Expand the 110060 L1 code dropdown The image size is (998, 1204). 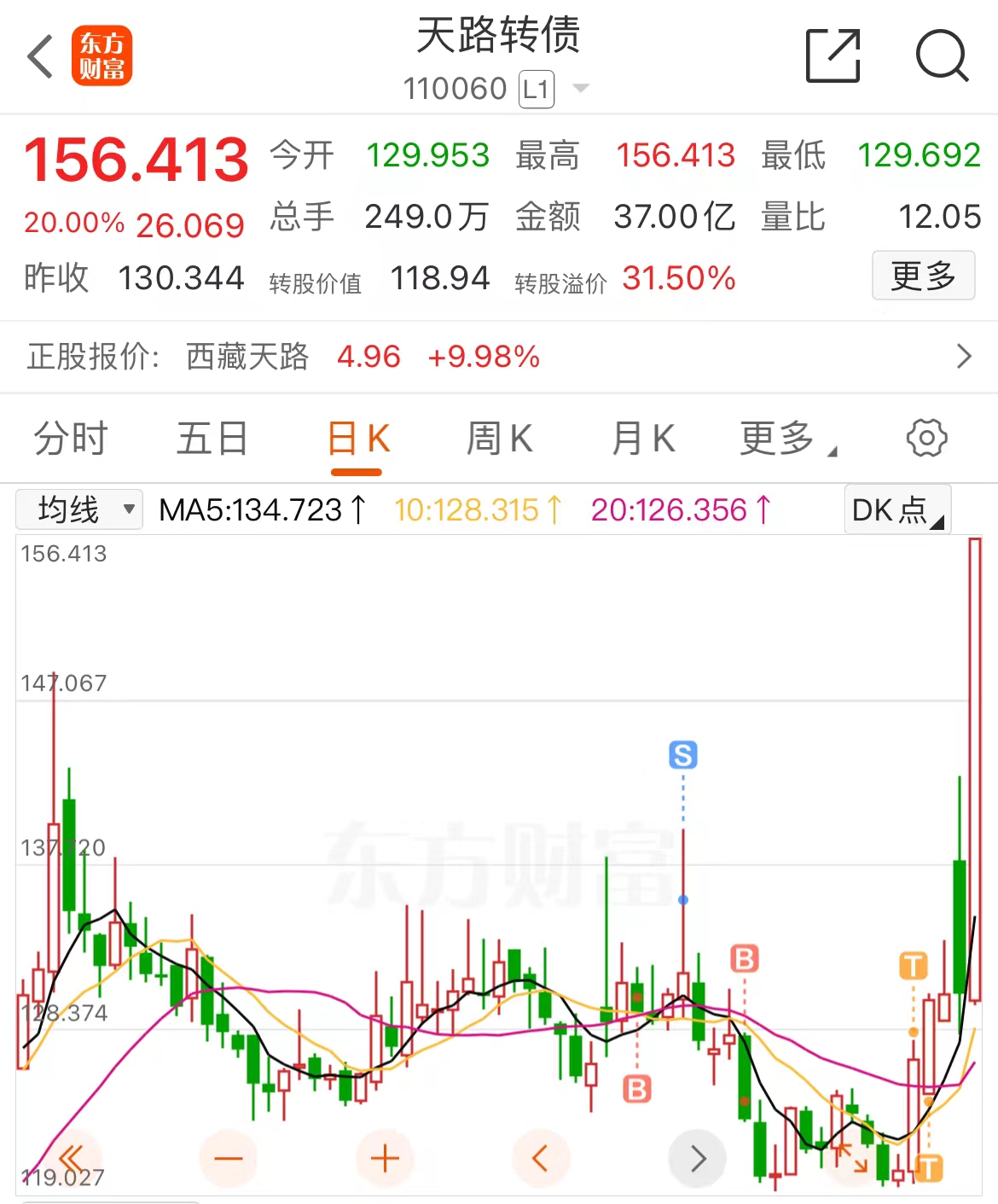click(580, 88)
